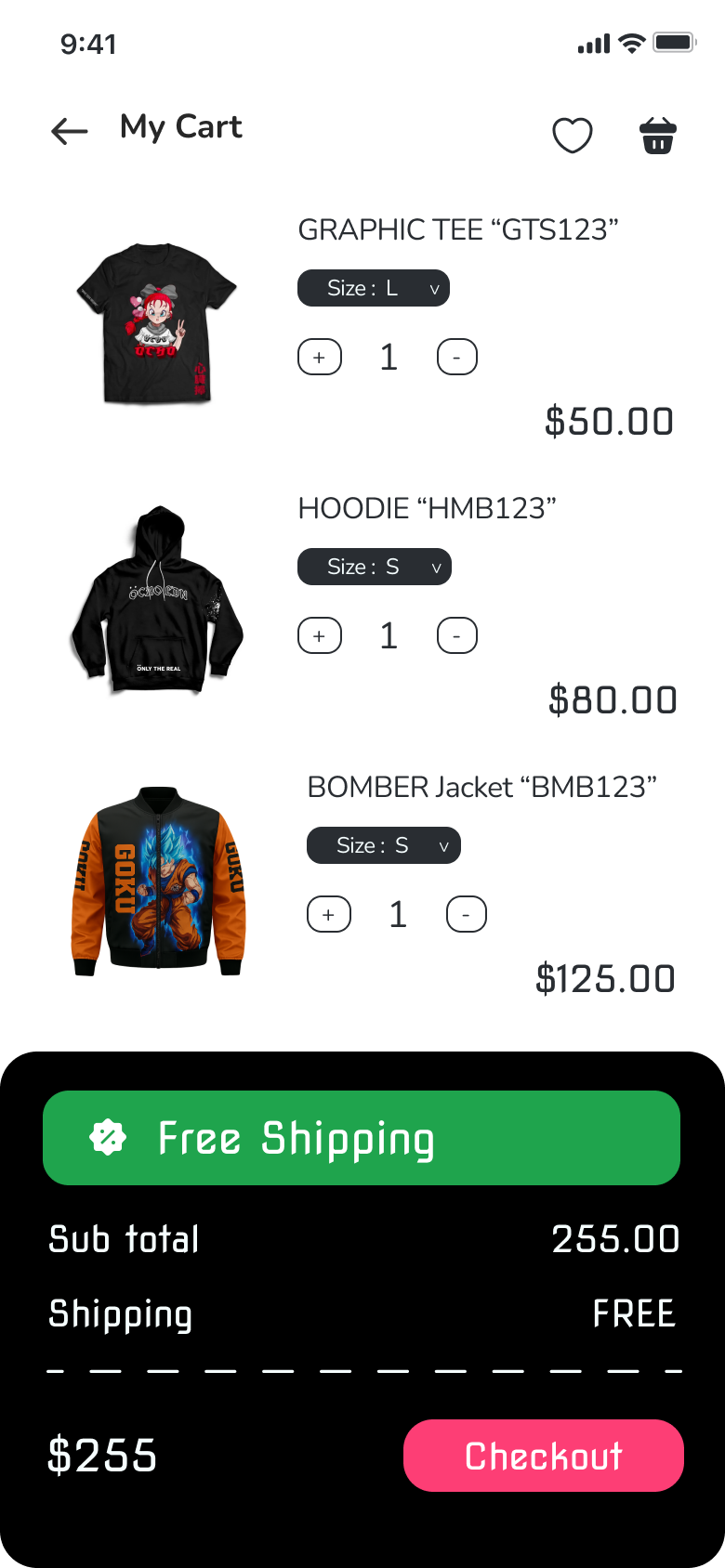Image resolution: width=725 pixels, height=1568 pixels.
Task: Expand size dropdown for Graphic Tee
Action: tap(374, 288)
